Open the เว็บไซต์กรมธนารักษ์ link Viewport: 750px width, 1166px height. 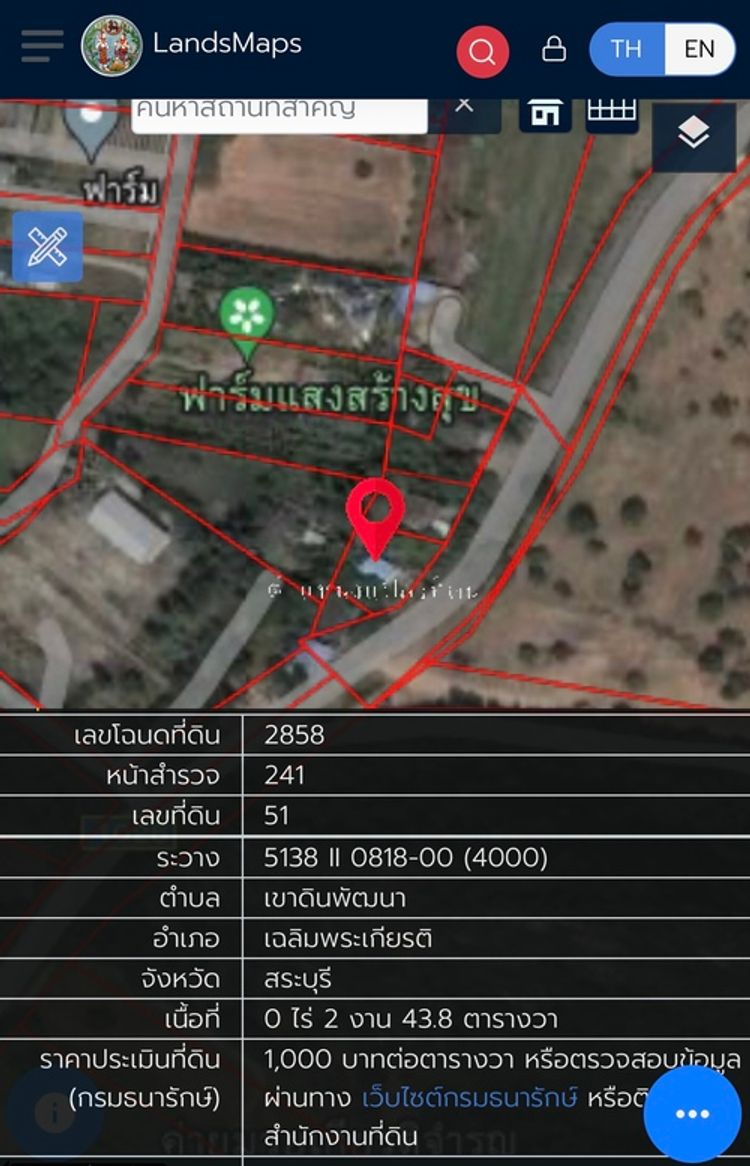pos(470,1098)
